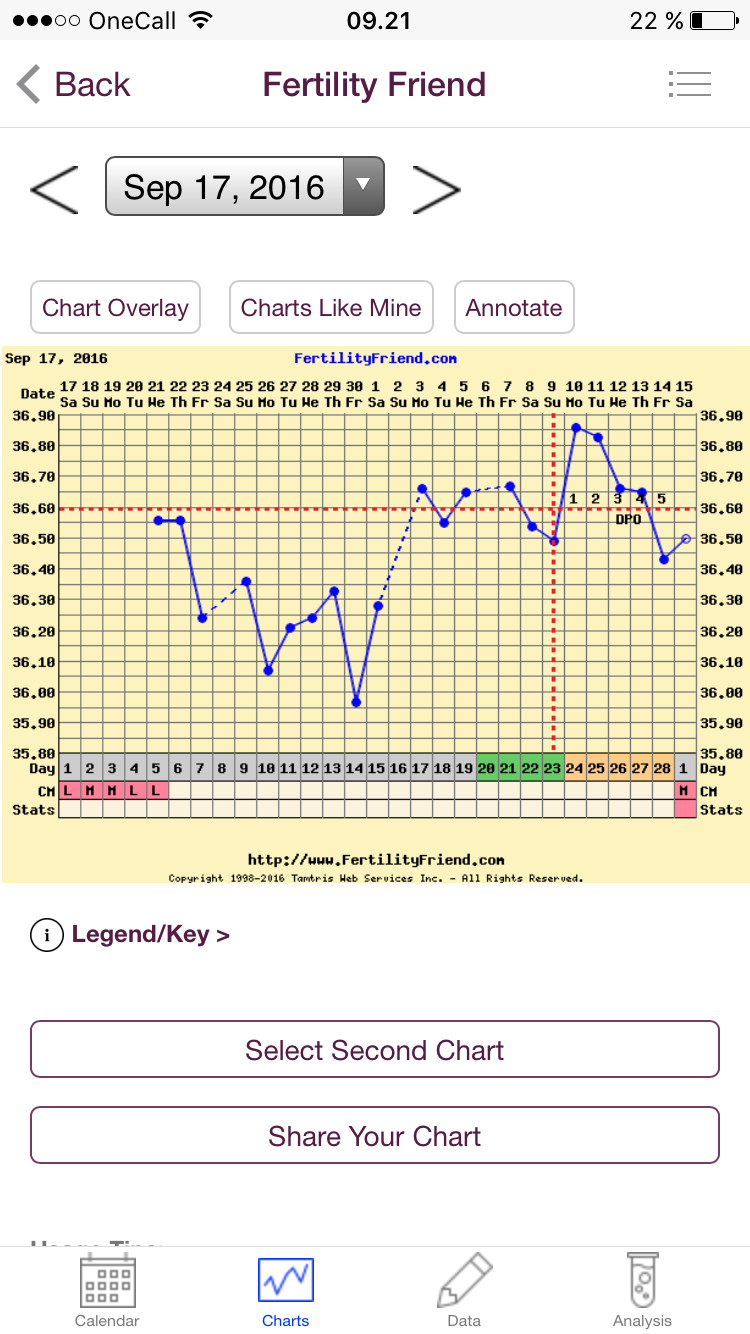Open the Sep 17, 2016 date dropdown

pos(244,187)
